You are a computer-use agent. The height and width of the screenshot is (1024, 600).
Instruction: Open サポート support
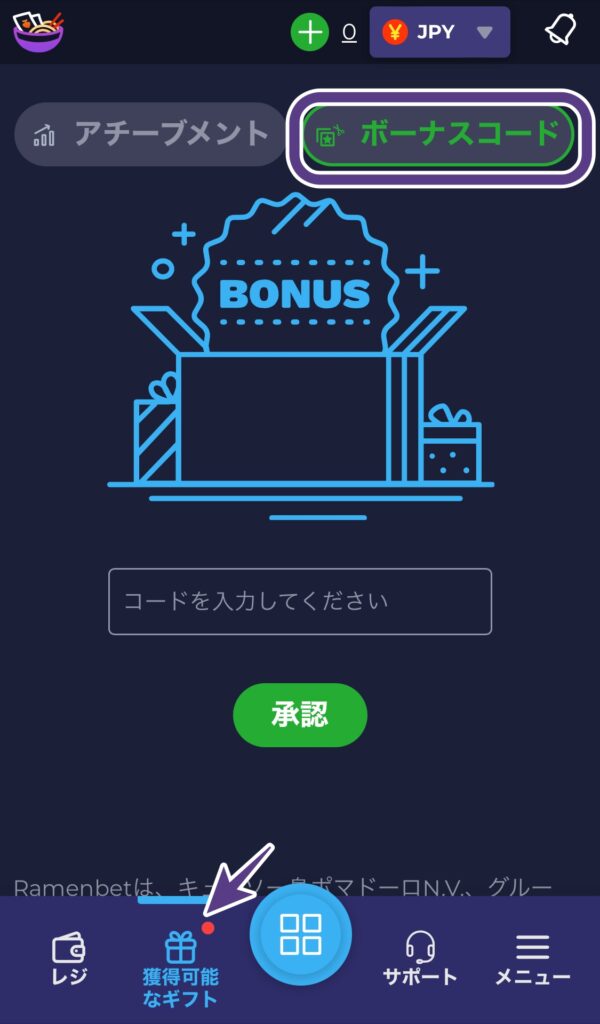pos(420,957)
